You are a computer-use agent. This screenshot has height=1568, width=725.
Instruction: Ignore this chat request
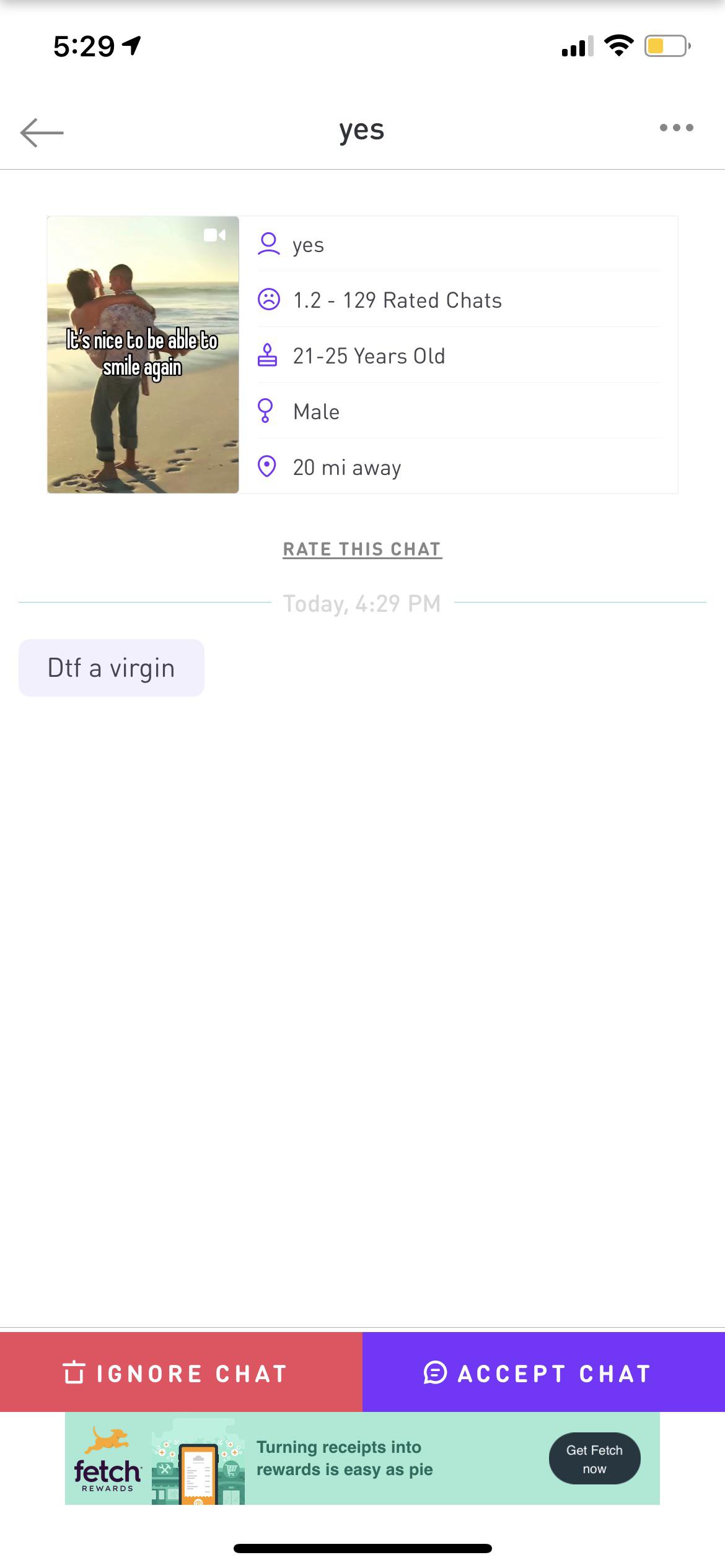[181, 1373]
